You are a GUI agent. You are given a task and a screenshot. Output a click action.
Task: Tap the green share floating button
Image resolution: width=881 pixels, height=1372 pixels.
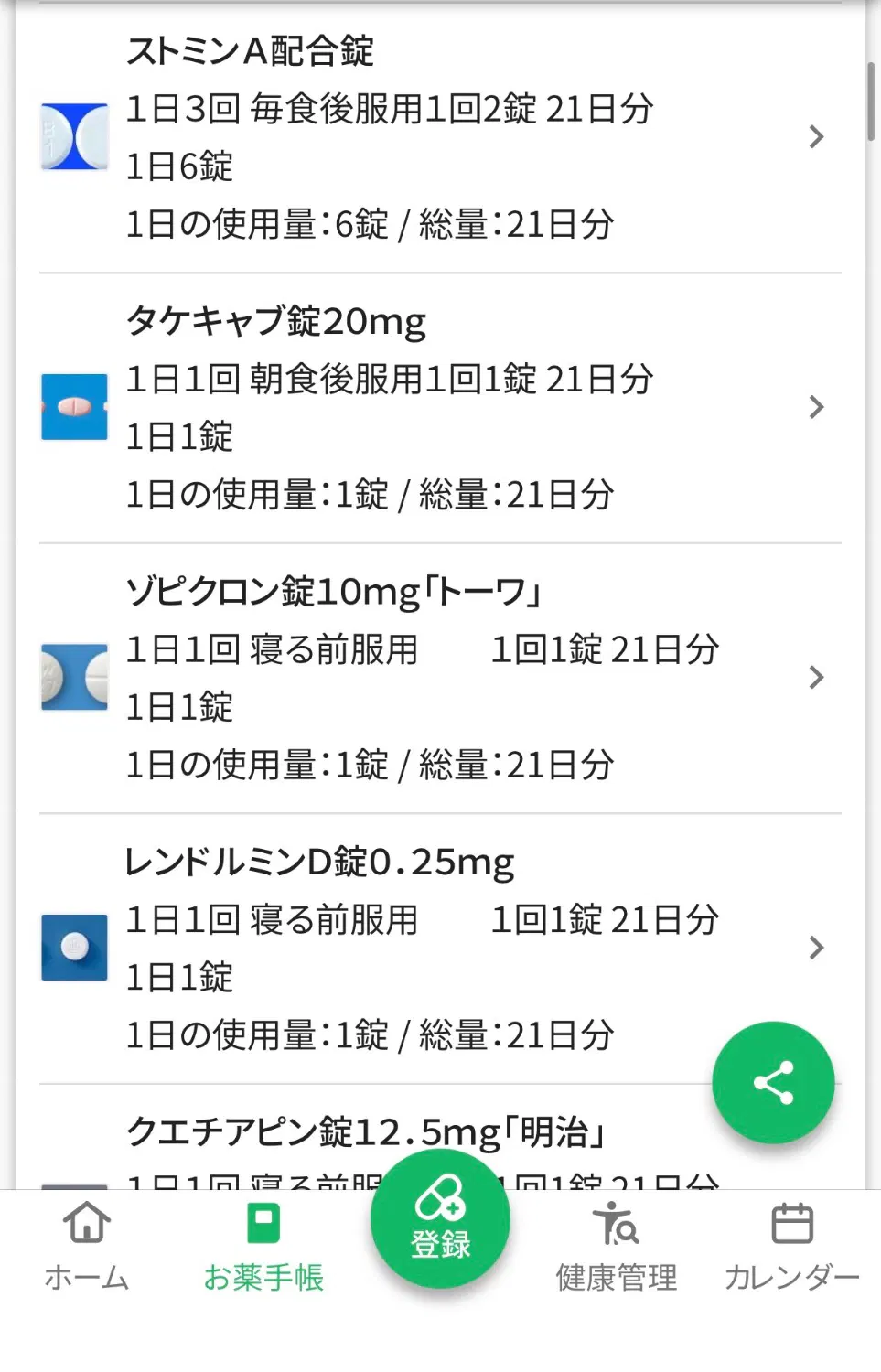coord(773,1083)
